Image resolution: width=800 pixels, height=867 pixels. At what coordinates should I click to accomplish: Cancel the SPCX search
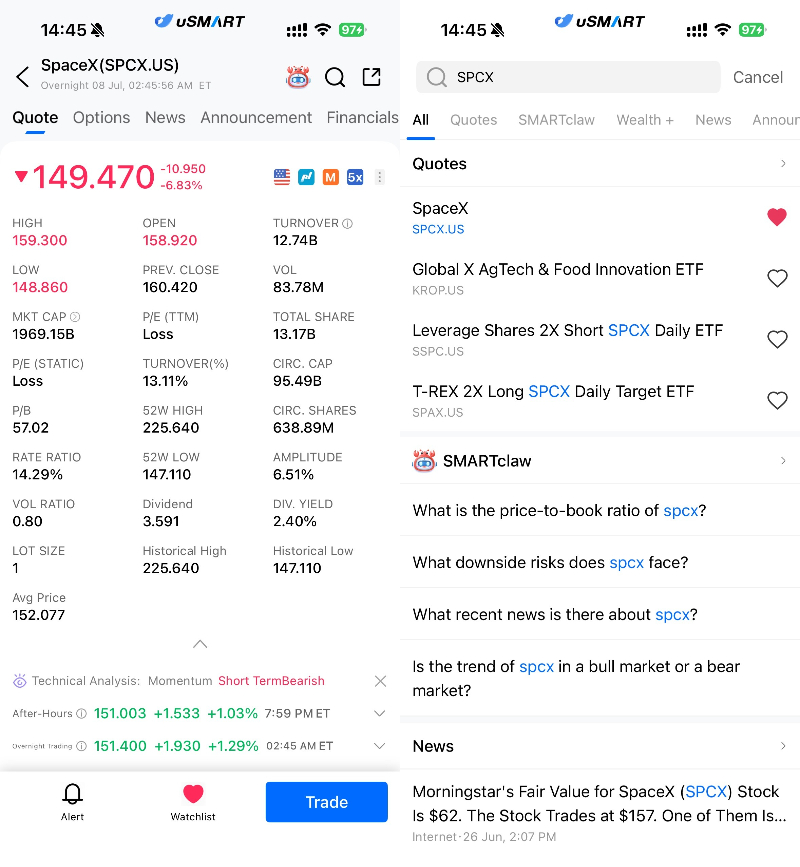757,77
